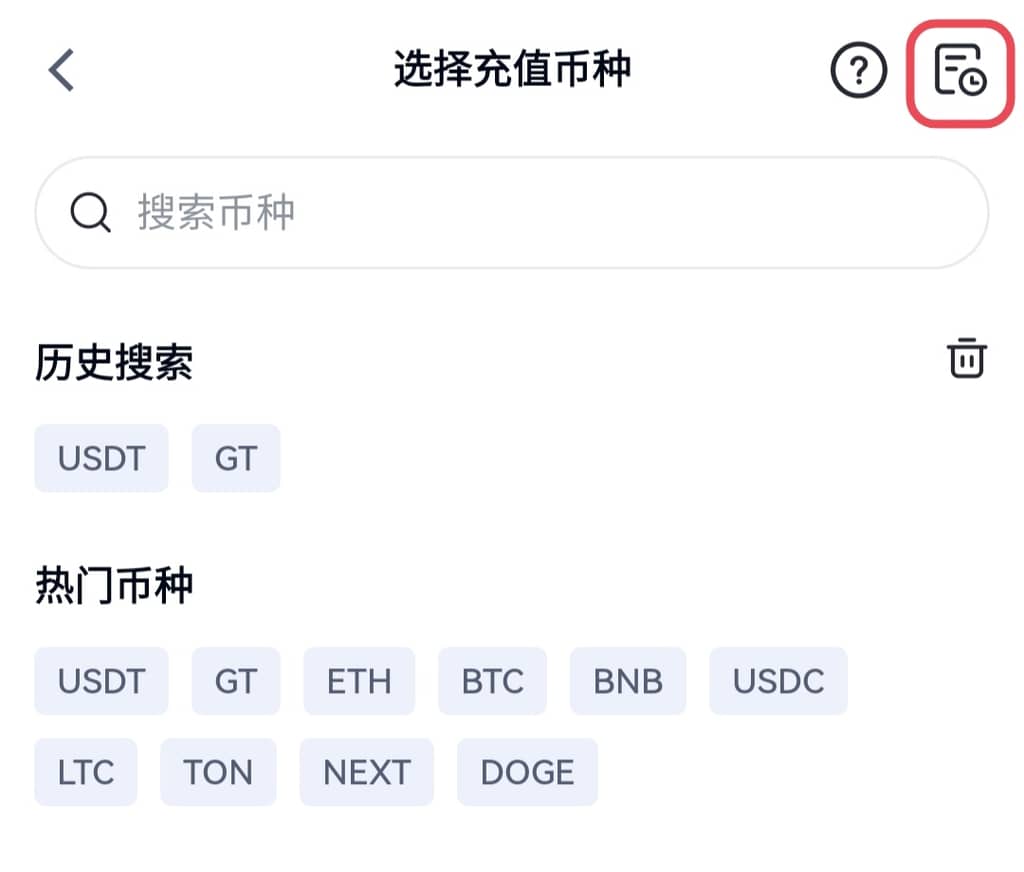Choose USDT under 热门币种

(101, 681)
